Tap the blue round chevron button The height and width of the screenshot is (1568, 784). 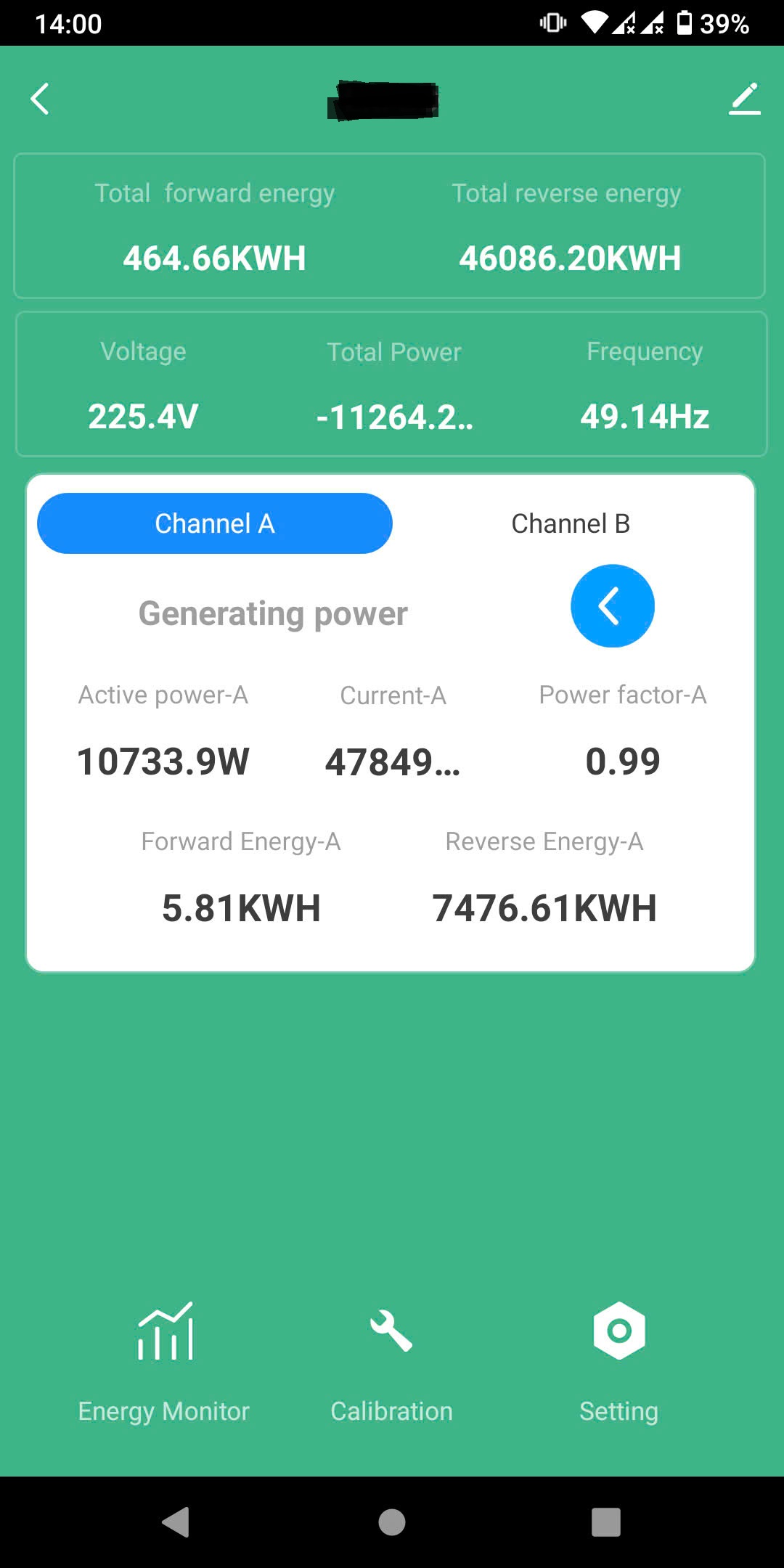612,605
